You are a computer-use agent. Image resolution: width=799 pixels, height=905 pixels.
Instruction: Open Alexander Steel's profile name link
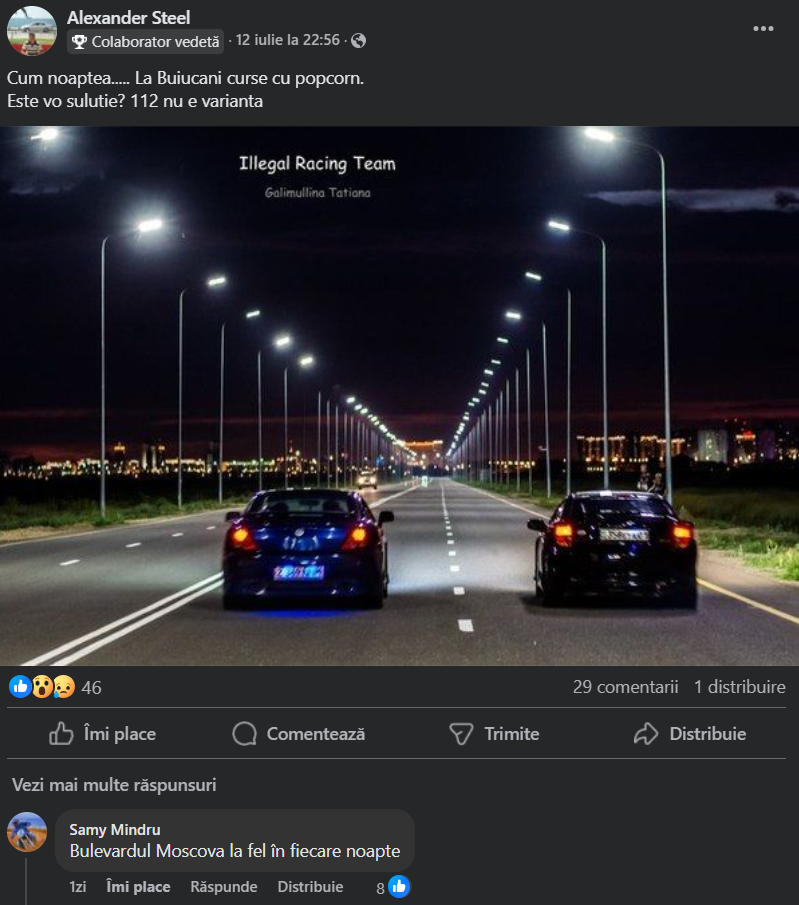128,17
